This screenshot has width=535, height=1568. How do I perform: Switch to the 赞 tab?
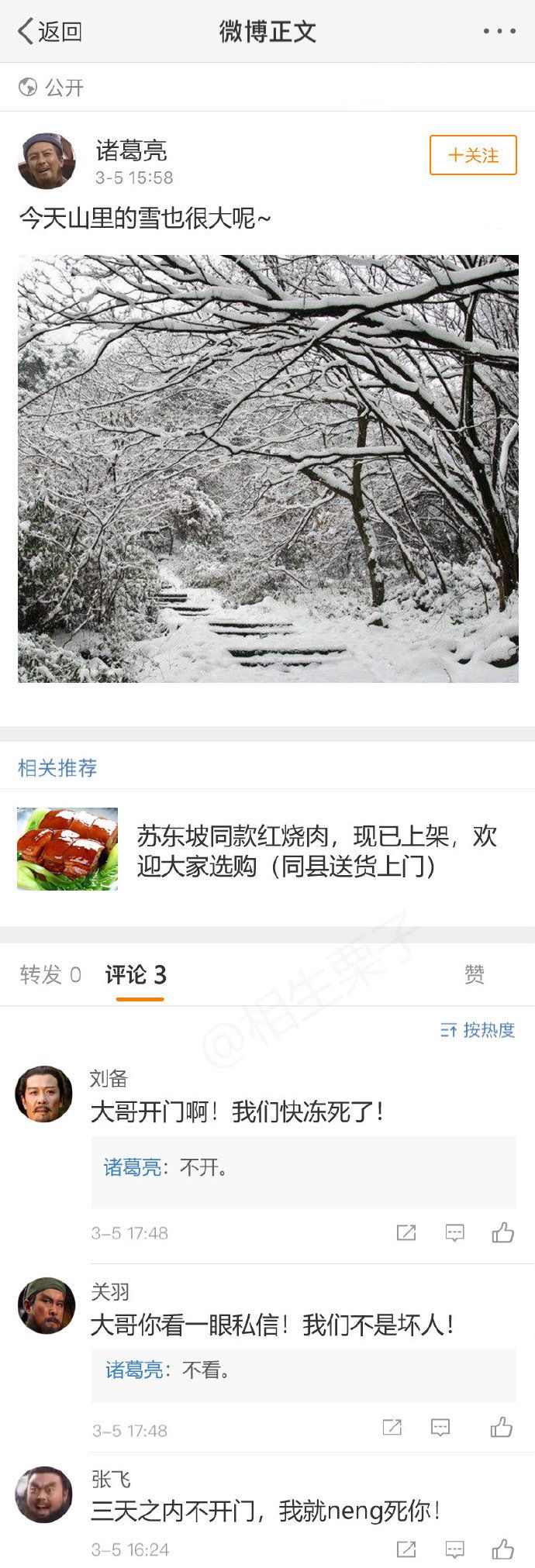(x=475, y=974)
